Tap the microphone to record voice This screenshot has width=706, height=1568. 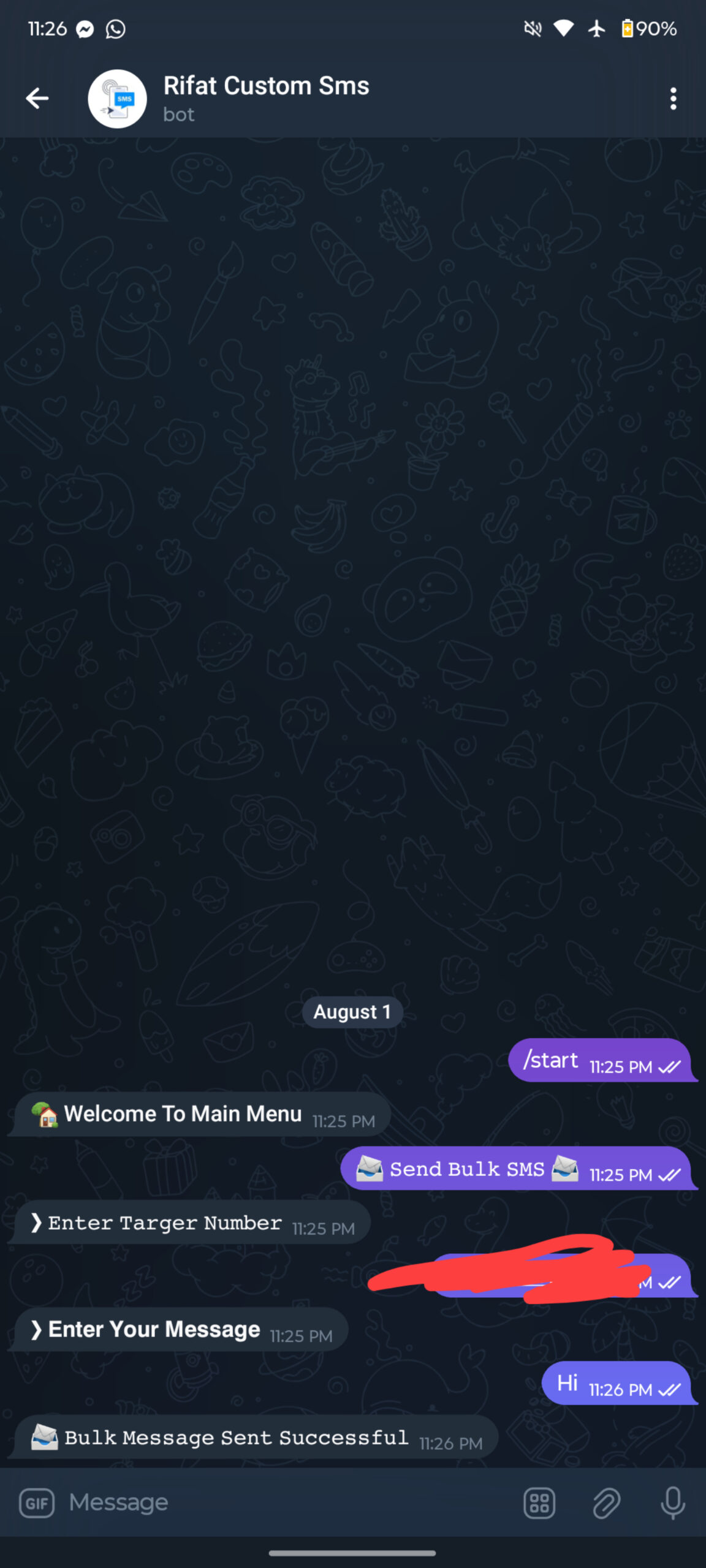(672, 1503)
